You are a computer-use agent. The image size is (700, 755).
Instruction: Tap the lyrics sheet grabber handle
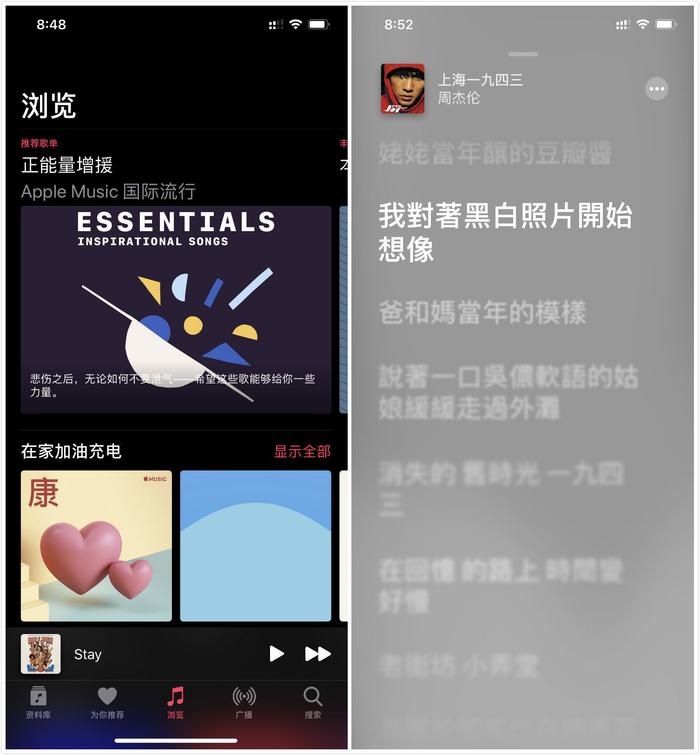click(x=523, y=54)
